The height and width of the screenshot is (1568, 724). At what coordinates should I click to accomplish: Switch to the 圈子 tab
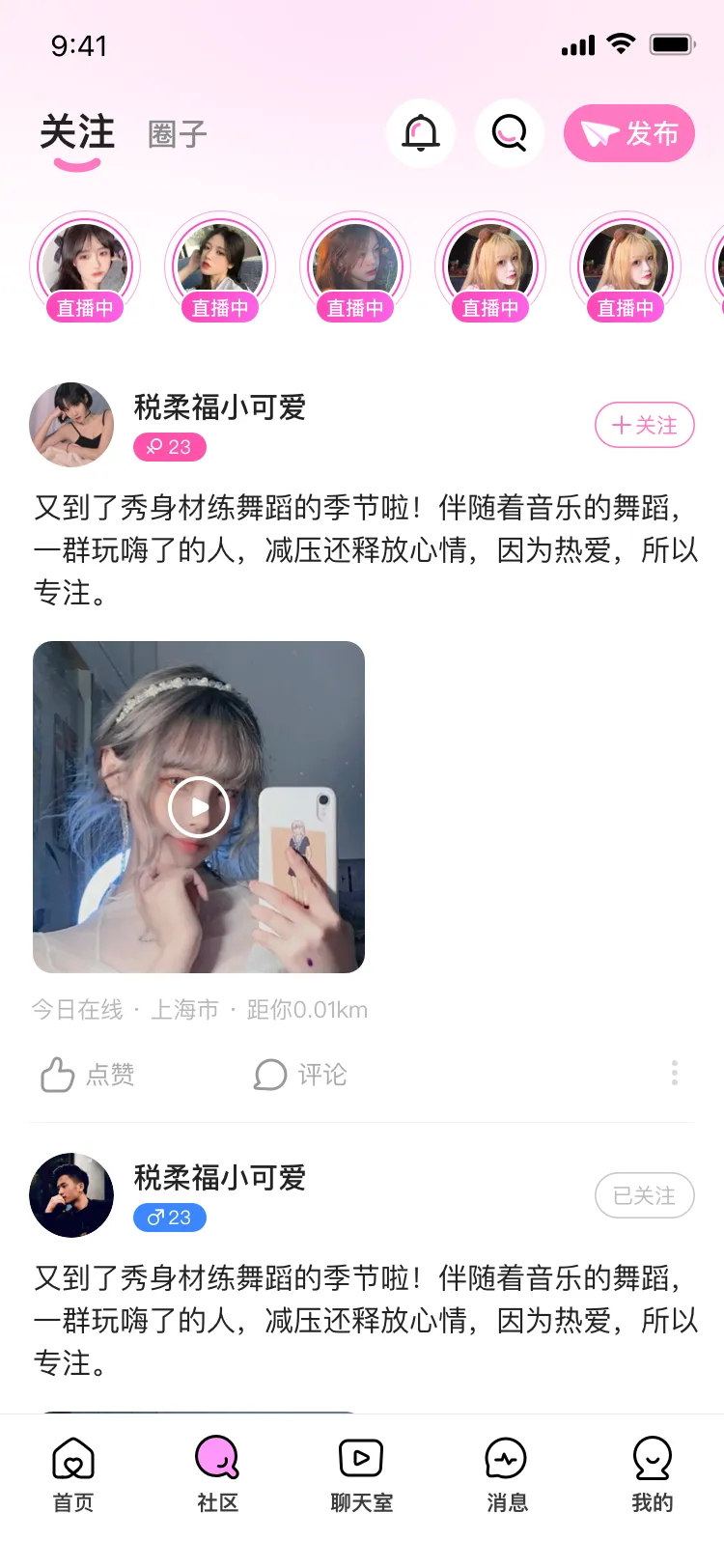pos(176,133)
